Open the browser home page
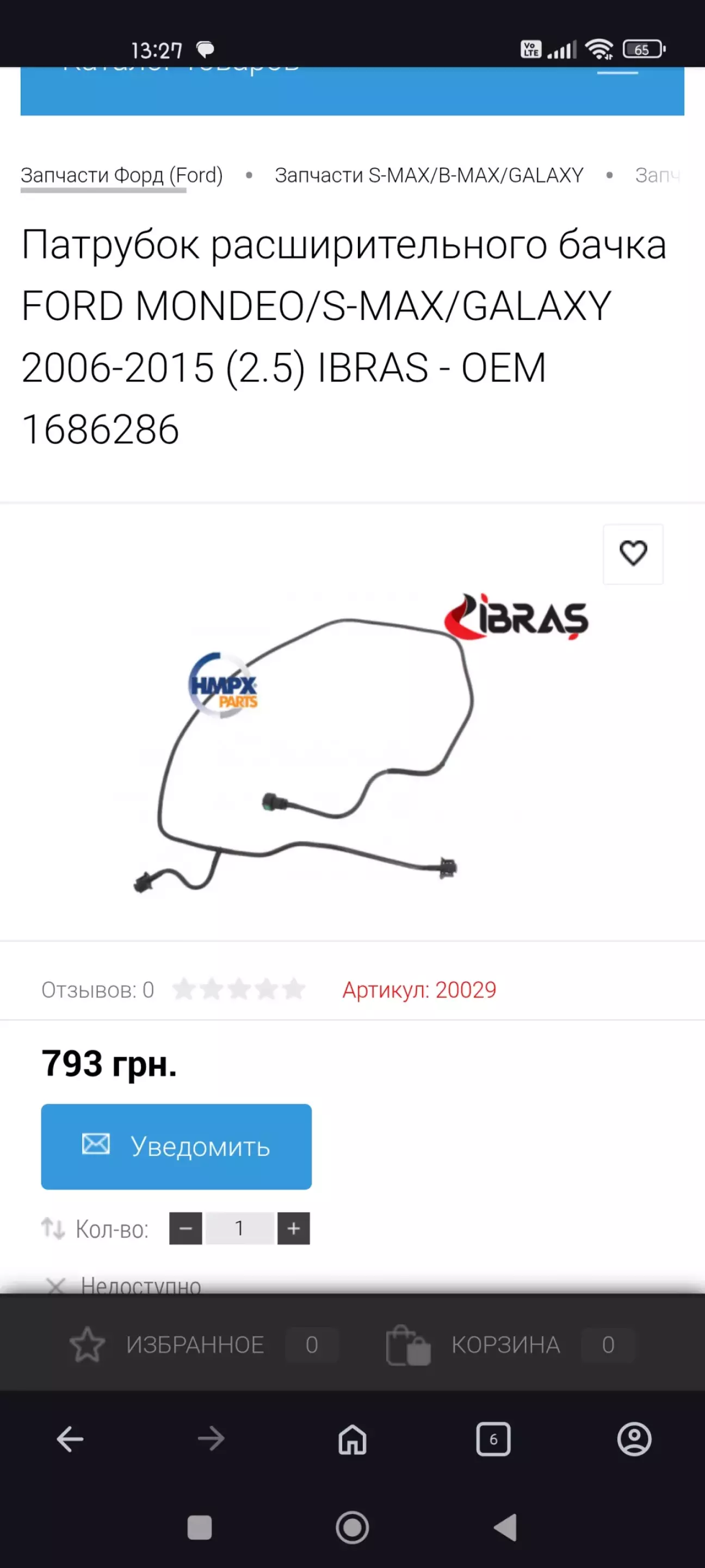The height and width of the screenshot is (1568, 705). [352, 1439]
